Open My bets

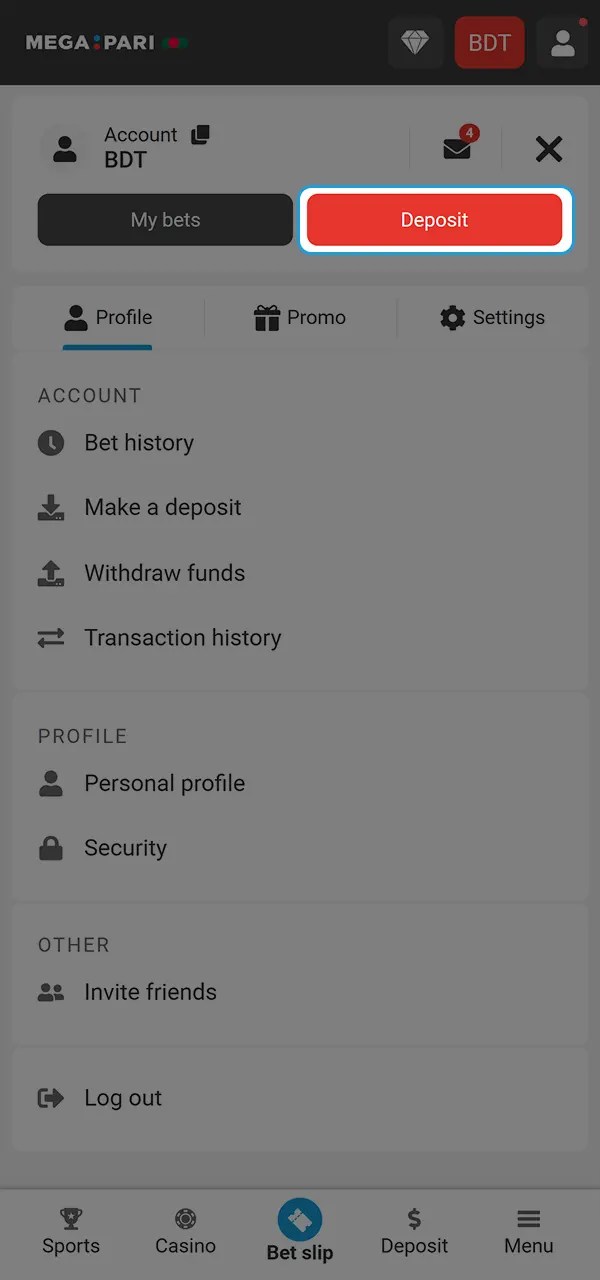click(165, 220)
